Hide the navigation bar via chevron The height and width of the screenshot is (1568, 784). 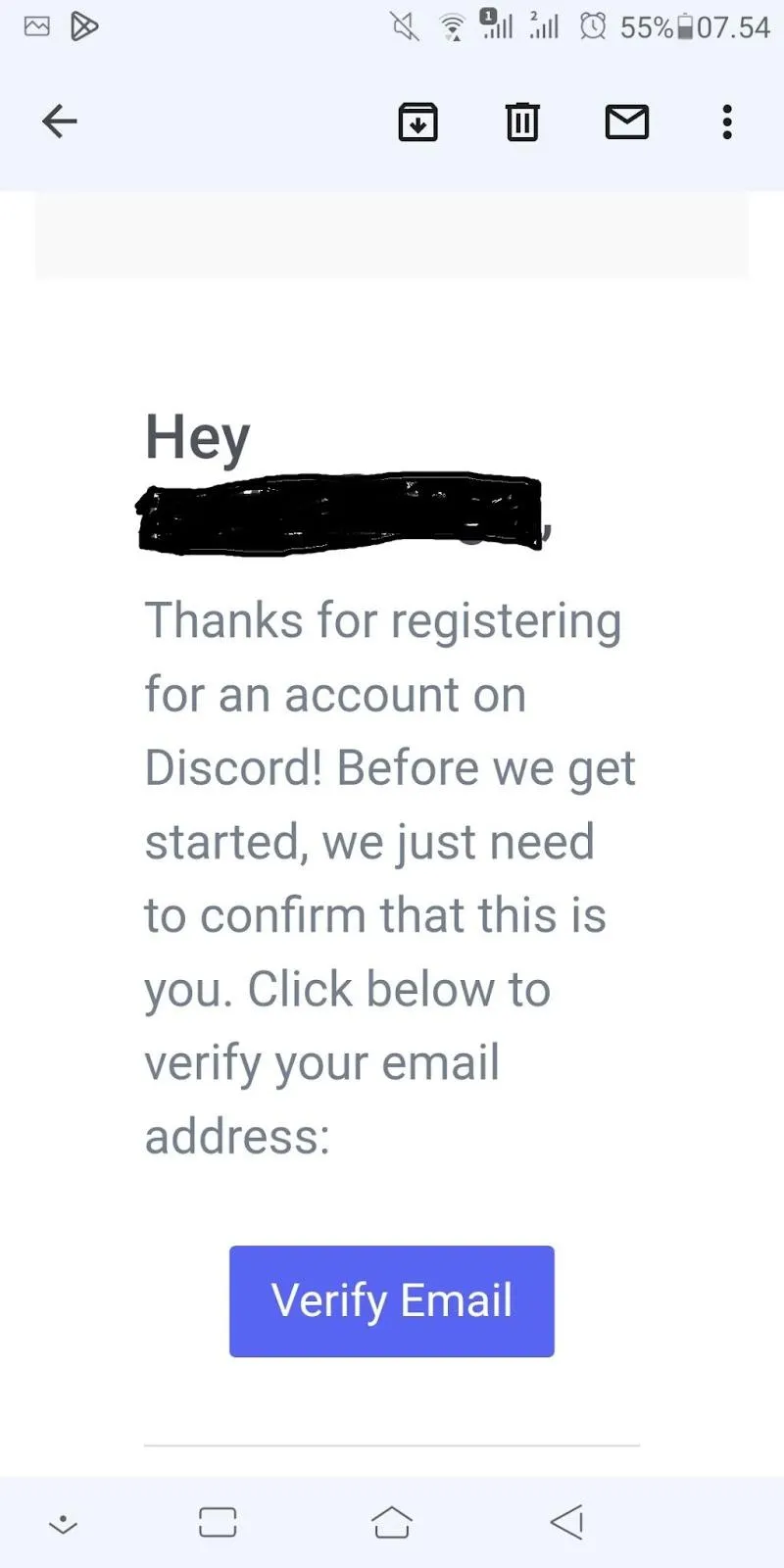coord(63,1524)
